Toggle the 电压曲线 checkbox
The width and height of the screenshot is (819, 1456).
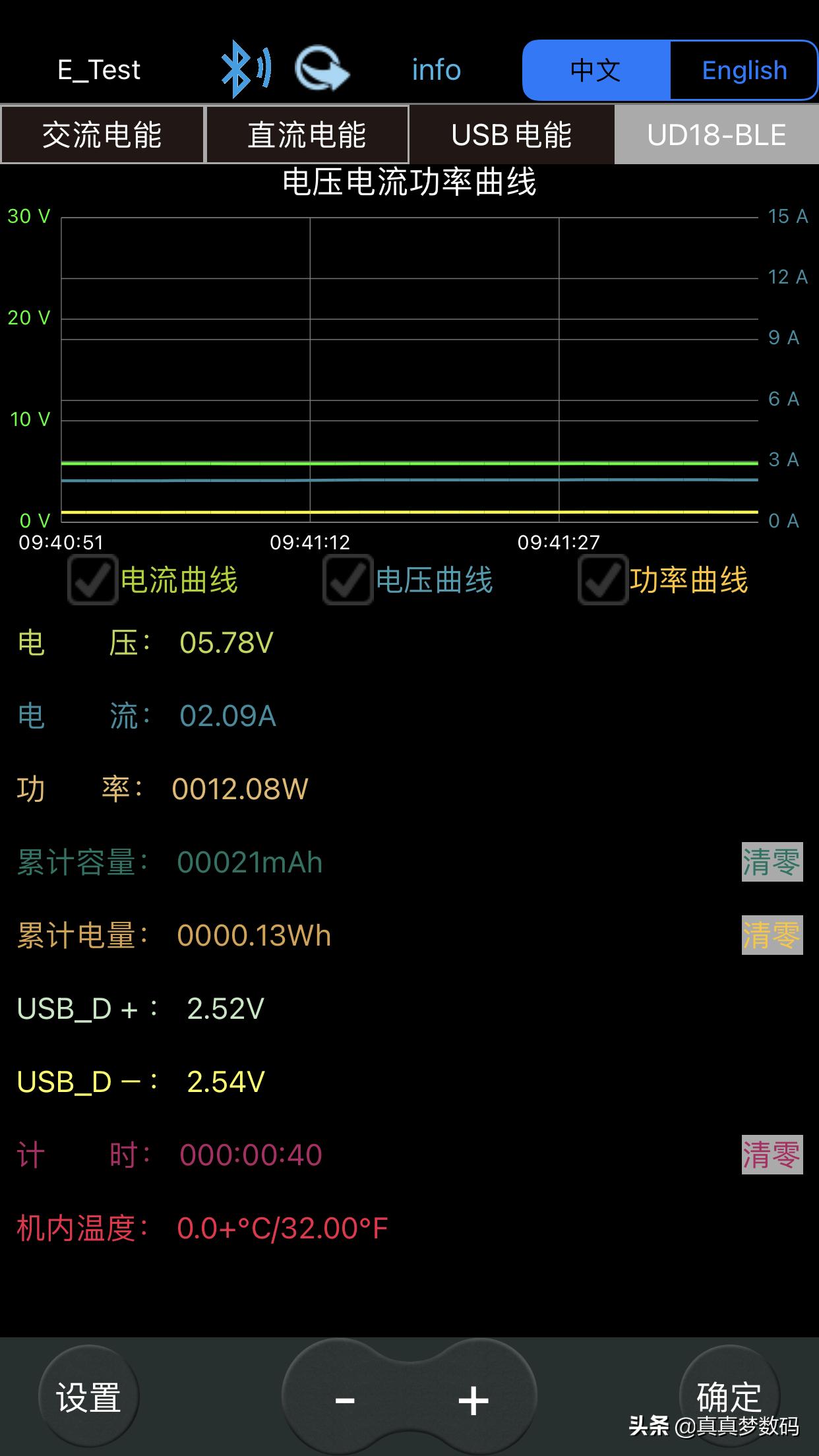tap(348, 580)
